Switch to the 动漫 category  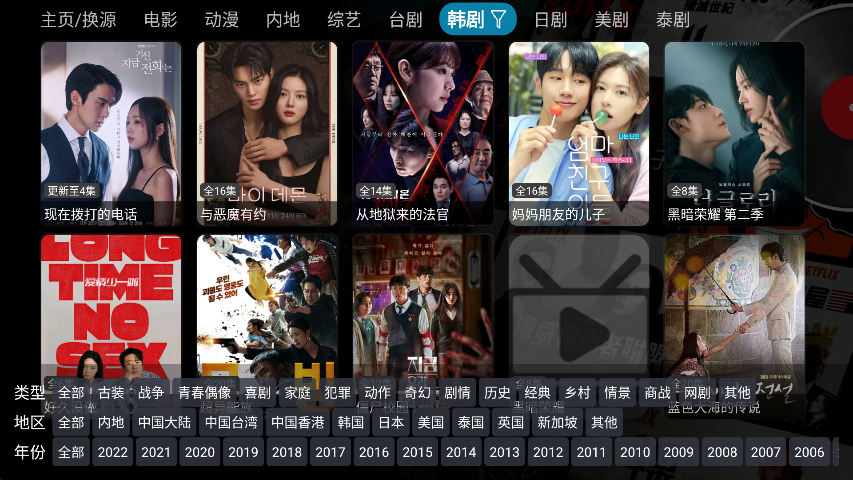click(x=222, y=20)
